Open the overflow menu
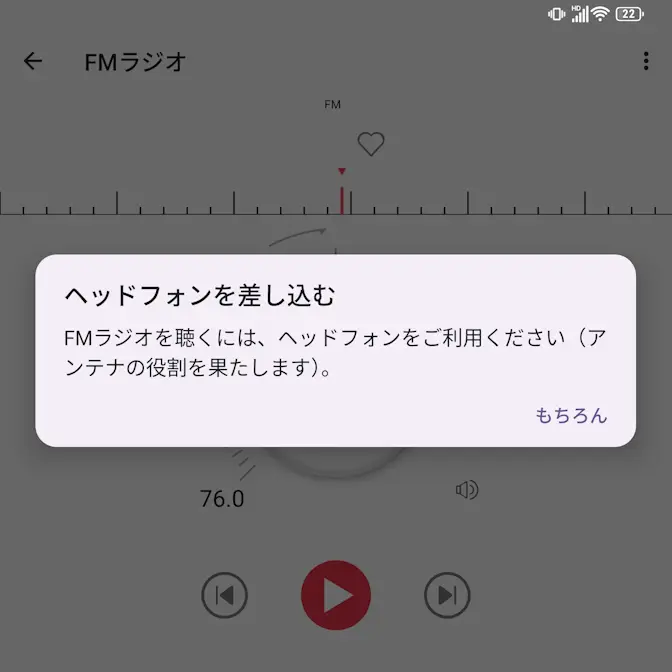 [645, 61]
